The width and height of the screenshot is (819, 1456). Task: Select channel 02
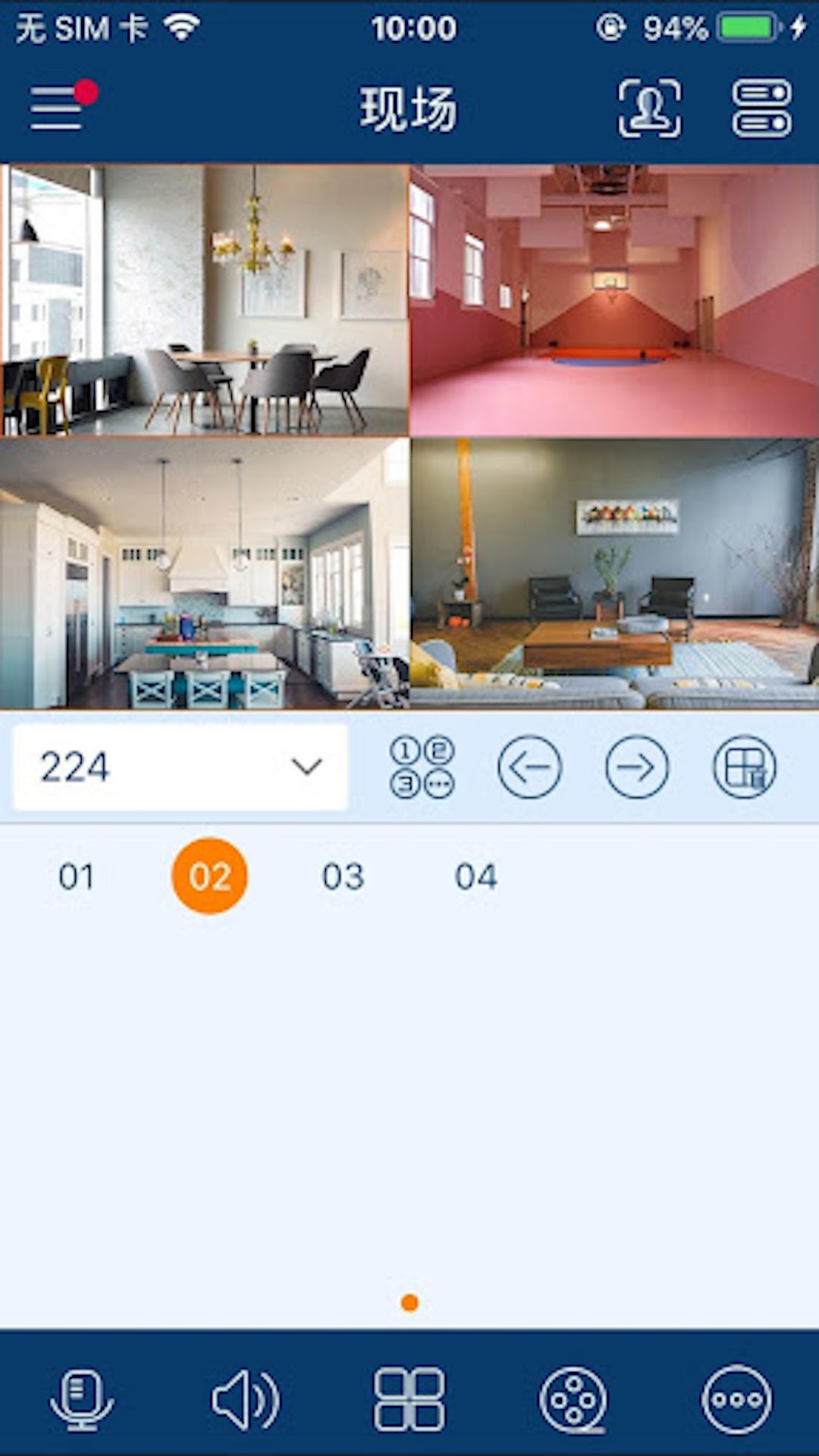click(209, 877)
